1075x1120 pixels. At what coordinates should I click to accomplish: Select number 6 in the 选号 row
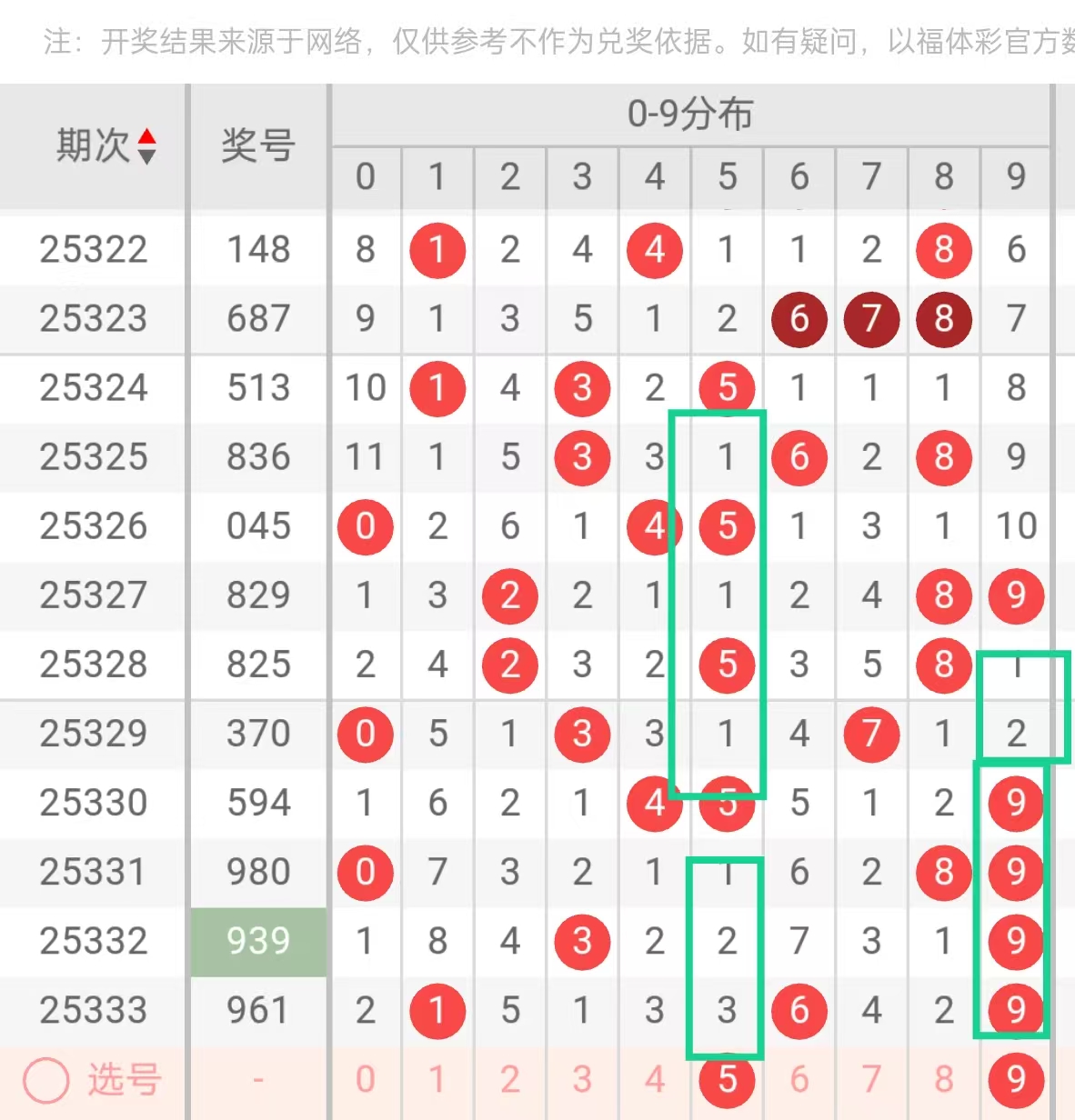pyautogui.click(x=799, y=1080)
